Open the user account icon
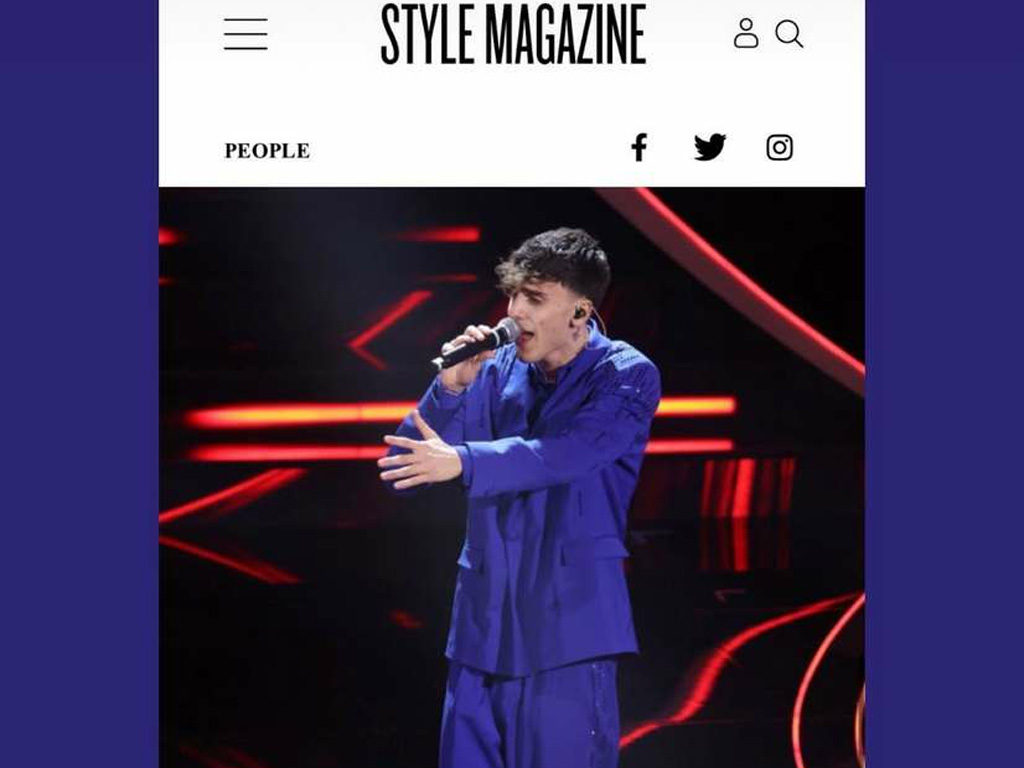This screenshot has width=1024, height=768. click(746, 33)
